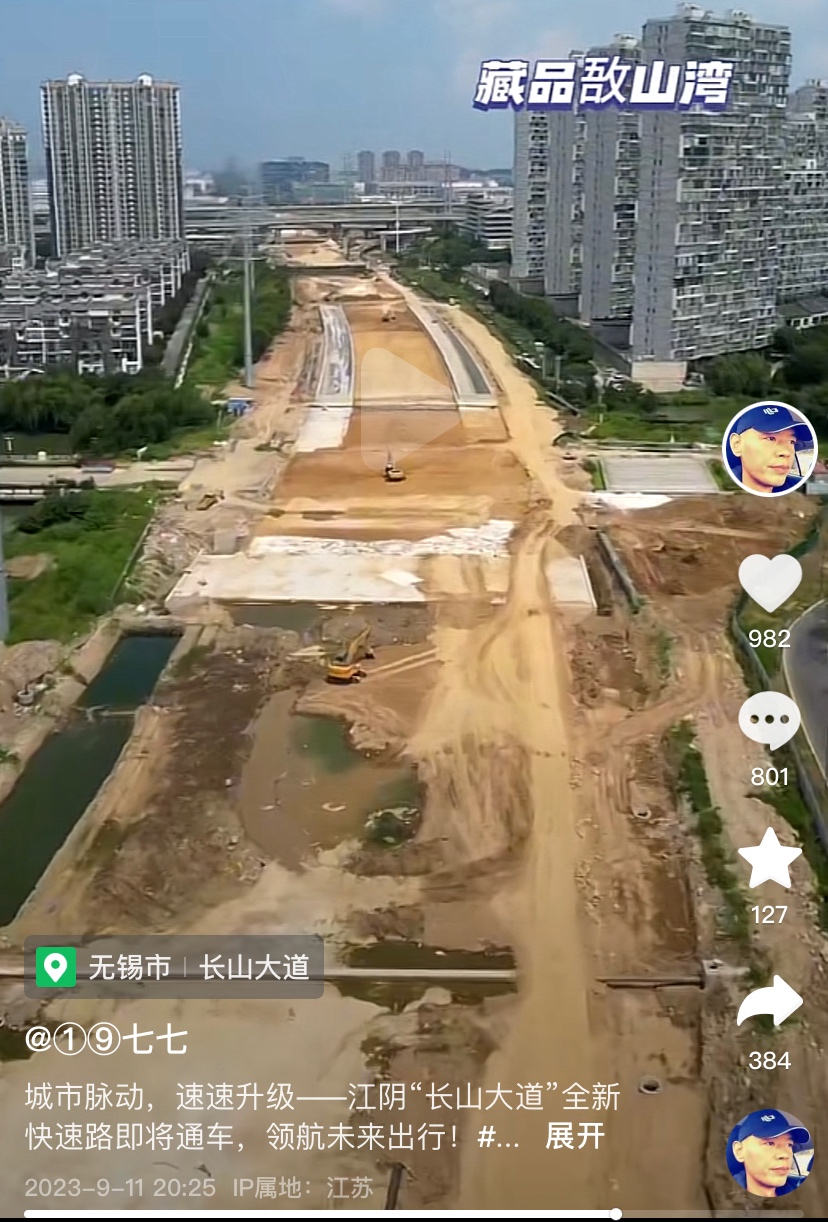Open the rotating music disc icon
828x1222 pixels.
pos(769,1153)
